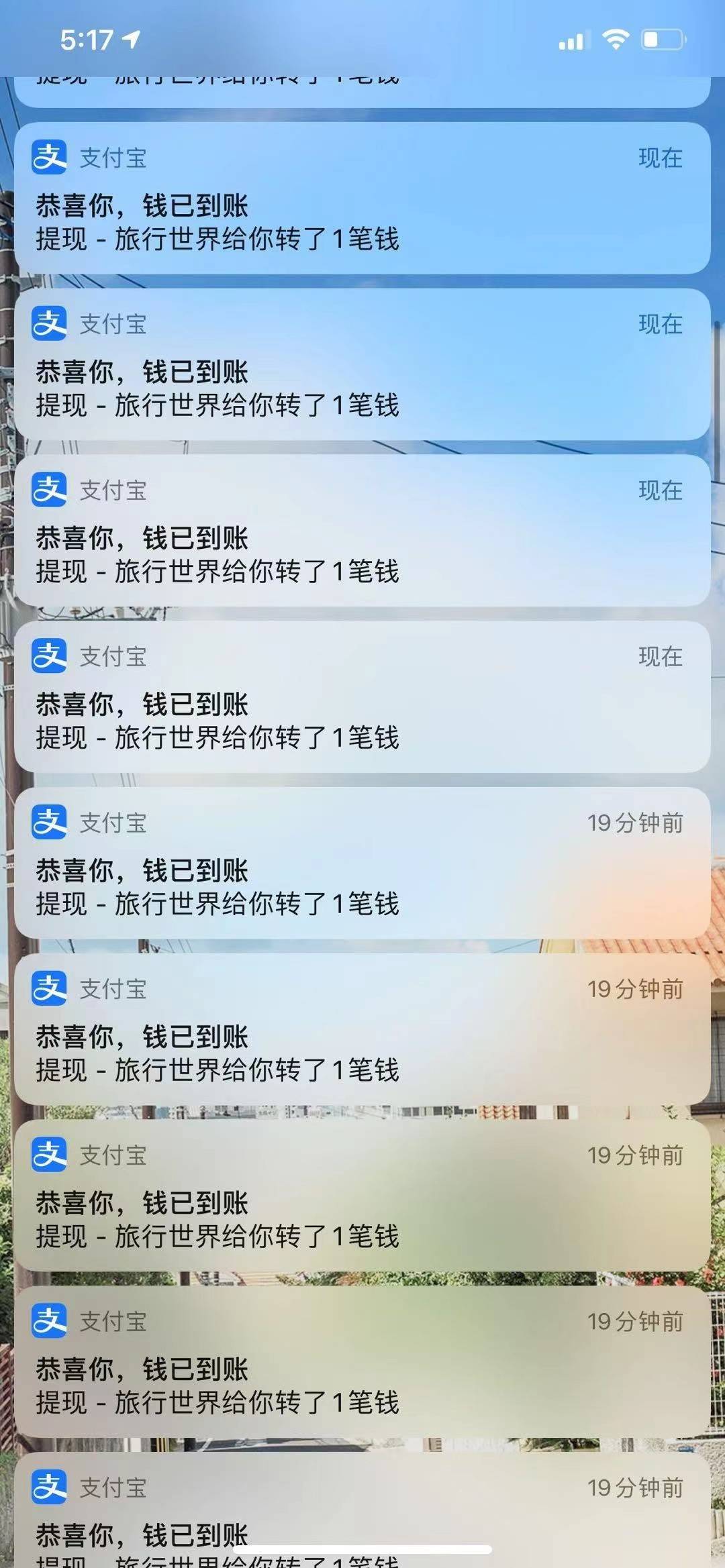Open the last Alipay notification marked 现在
725x1568 pixels.
pyautogui.click(x=362, y=697)
